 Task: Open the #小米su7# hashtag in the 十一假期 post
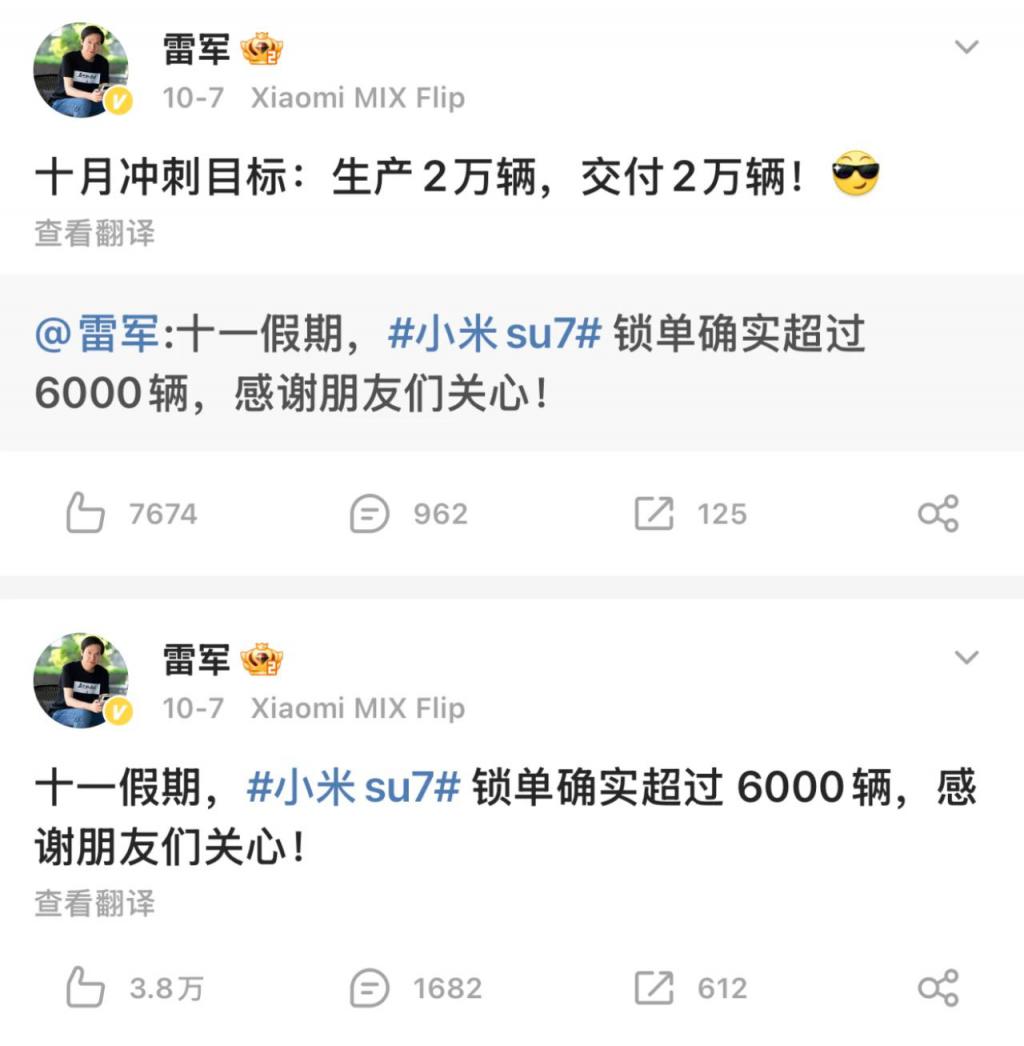coord(353,790)
